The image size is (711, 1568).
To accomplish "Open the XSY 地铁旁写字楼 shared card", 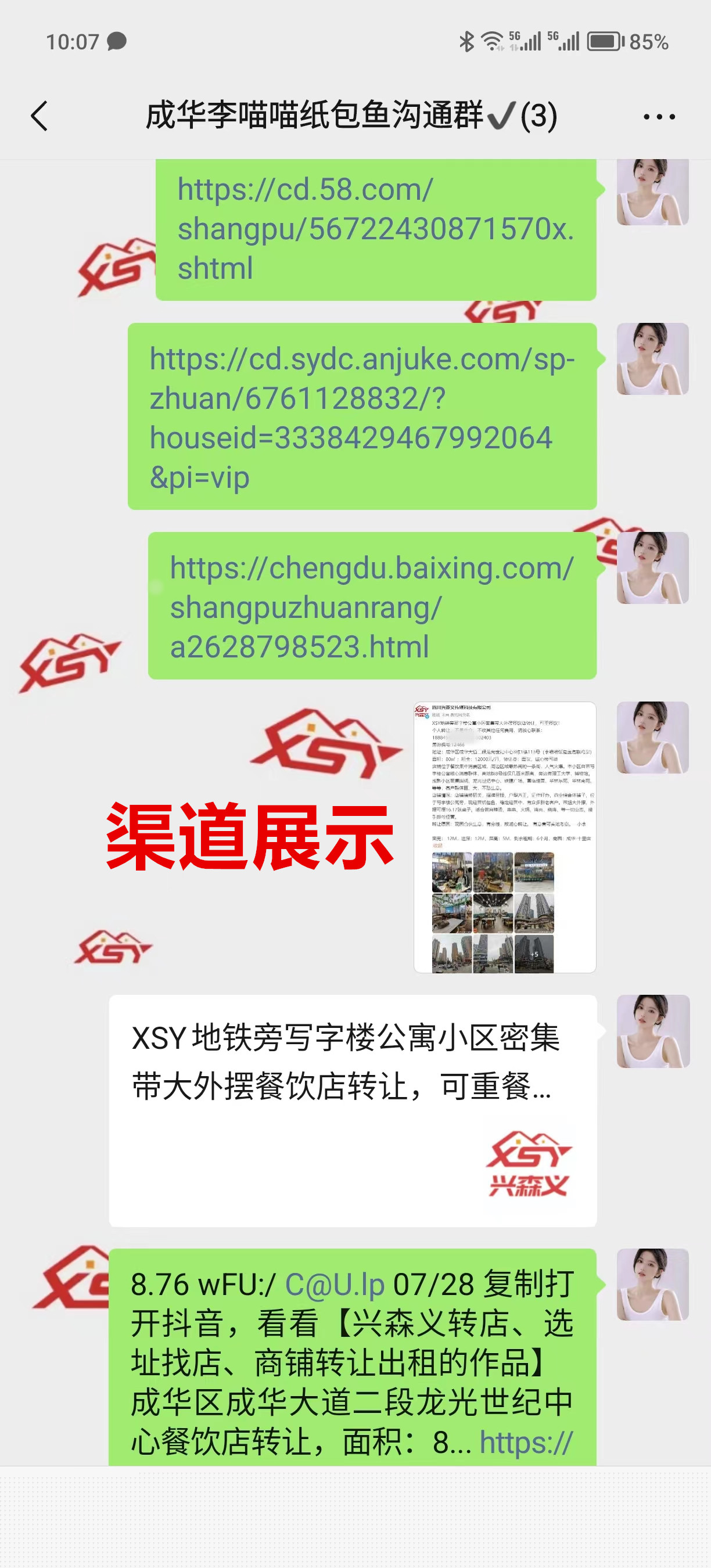I will [353, 1110].
